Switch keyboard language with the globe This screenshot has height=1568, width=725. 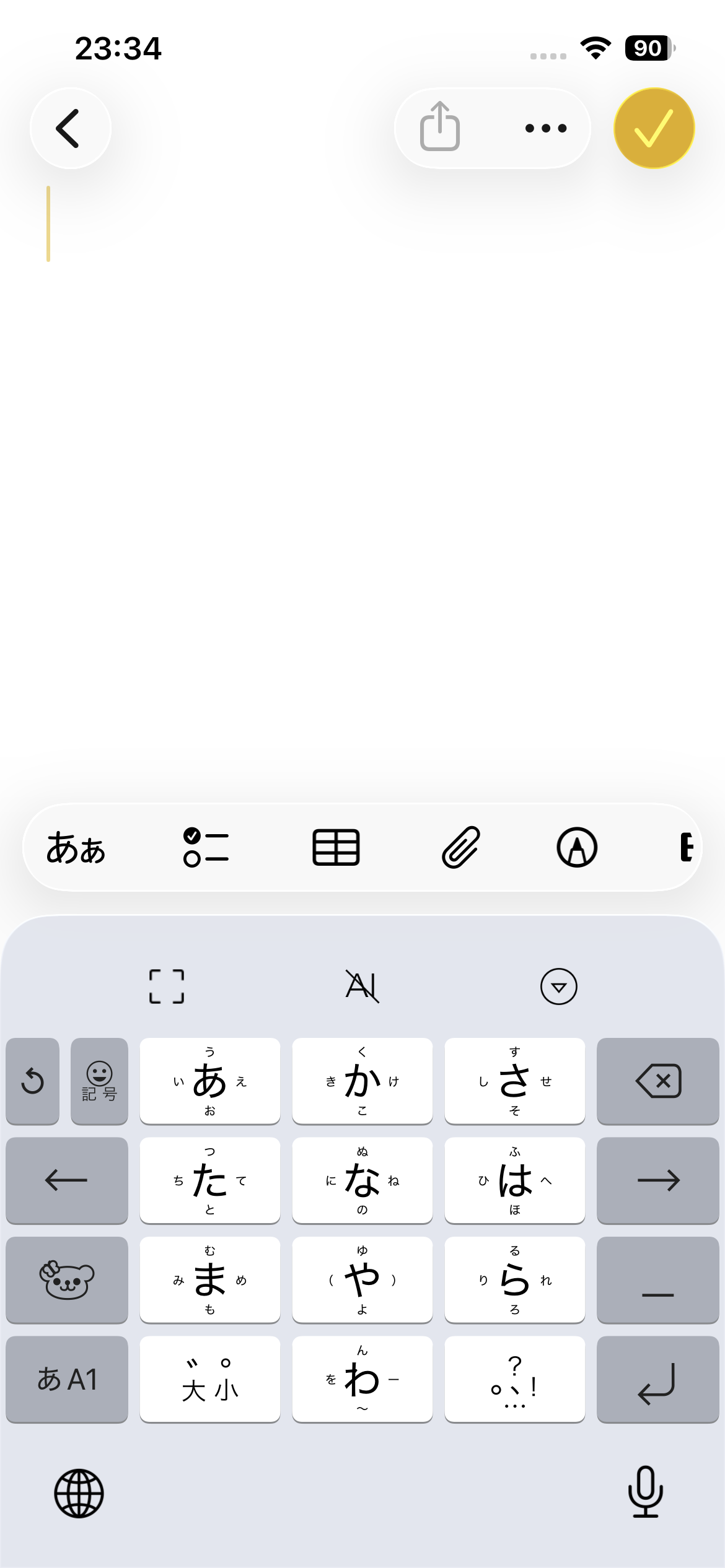point(79,1493)
